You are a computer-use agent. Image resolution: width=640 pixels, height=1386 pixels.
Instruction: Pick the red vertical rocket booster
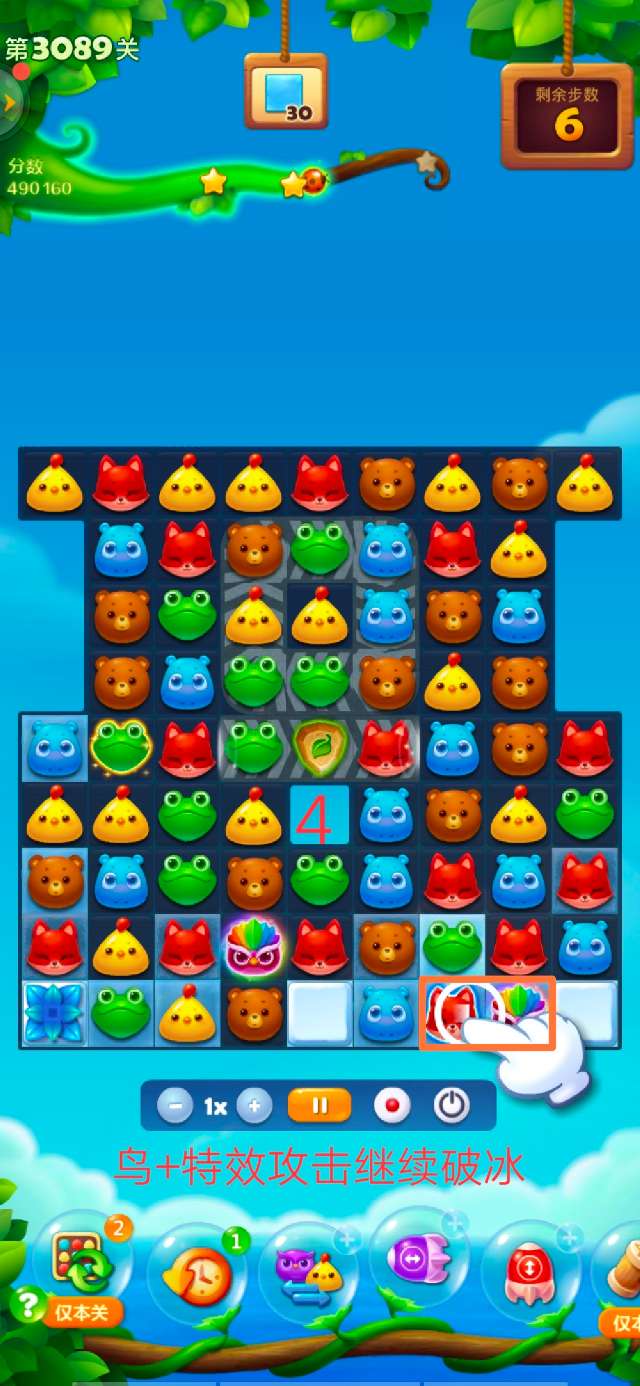[527, 1270]
